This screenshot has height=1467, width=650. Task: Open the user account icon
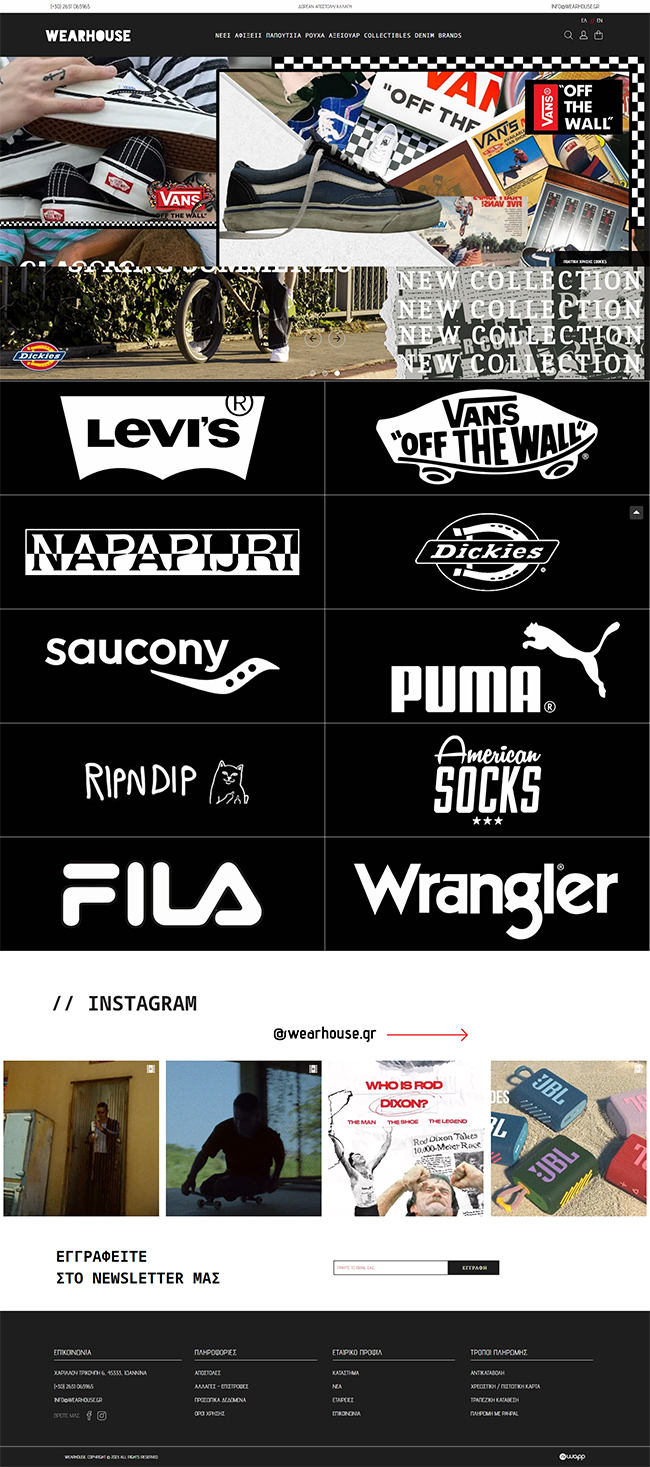click(x=584, y=35)
